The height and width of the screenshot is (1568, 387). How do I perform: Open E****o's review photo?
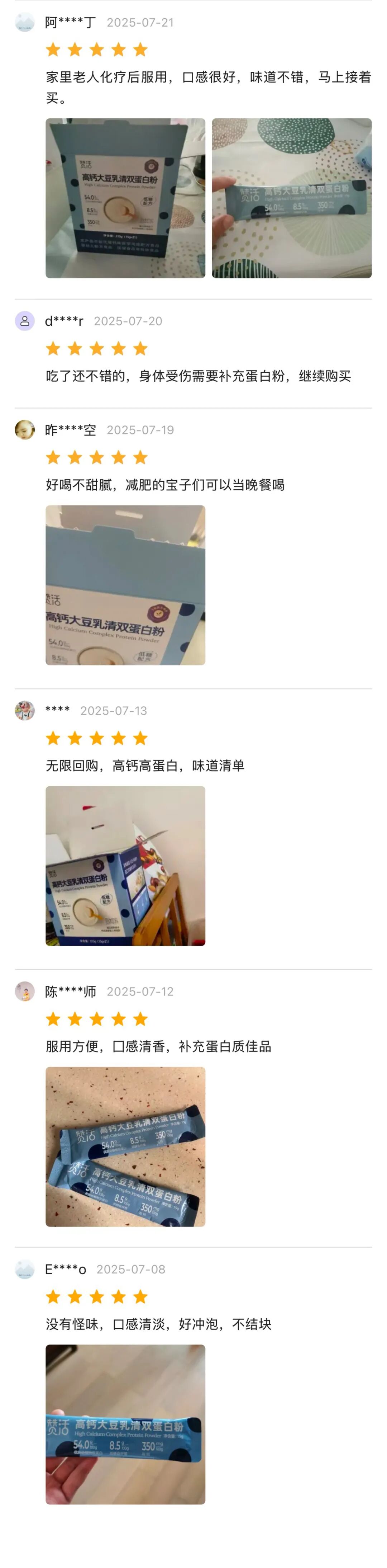point(125,1424)
